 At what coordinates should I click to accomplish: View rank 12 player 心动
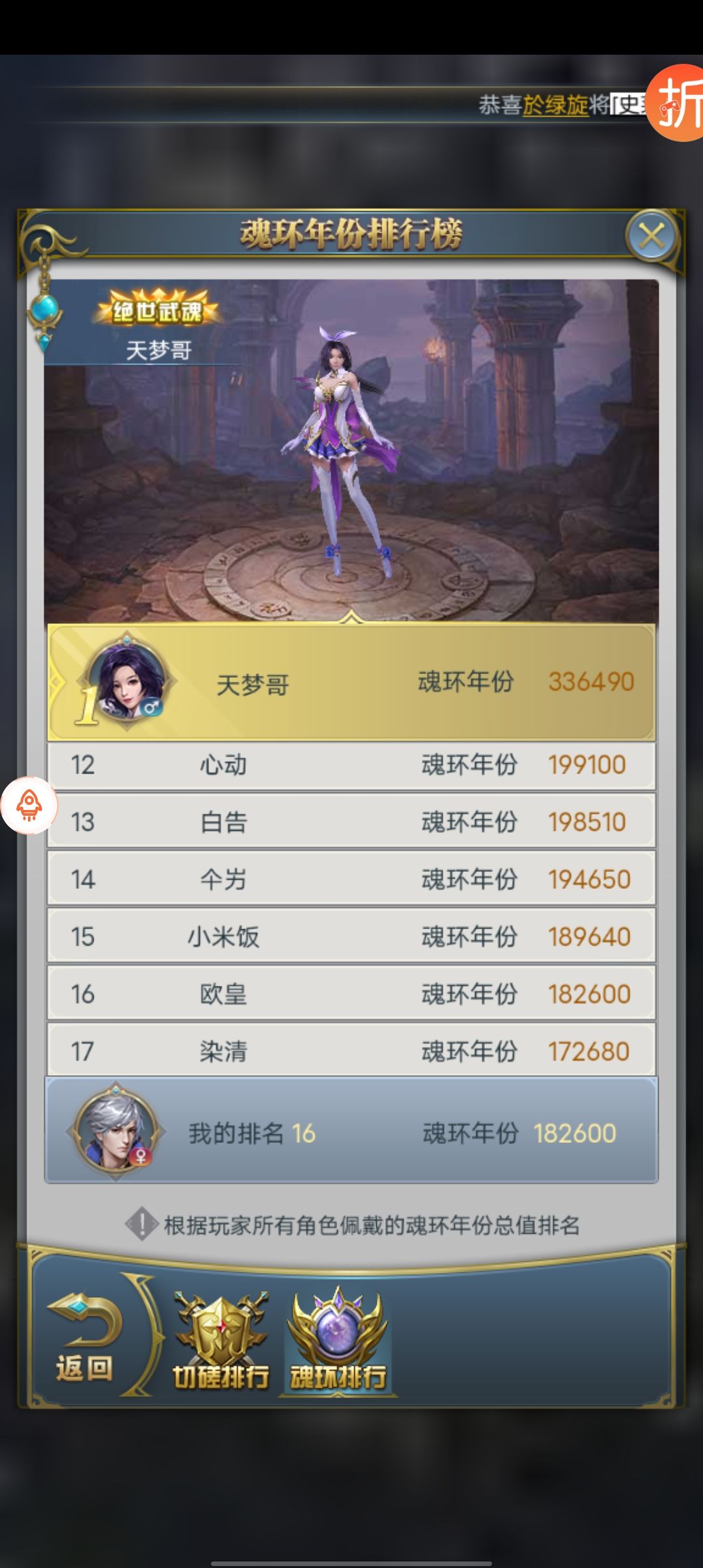[x=351, y=764]
